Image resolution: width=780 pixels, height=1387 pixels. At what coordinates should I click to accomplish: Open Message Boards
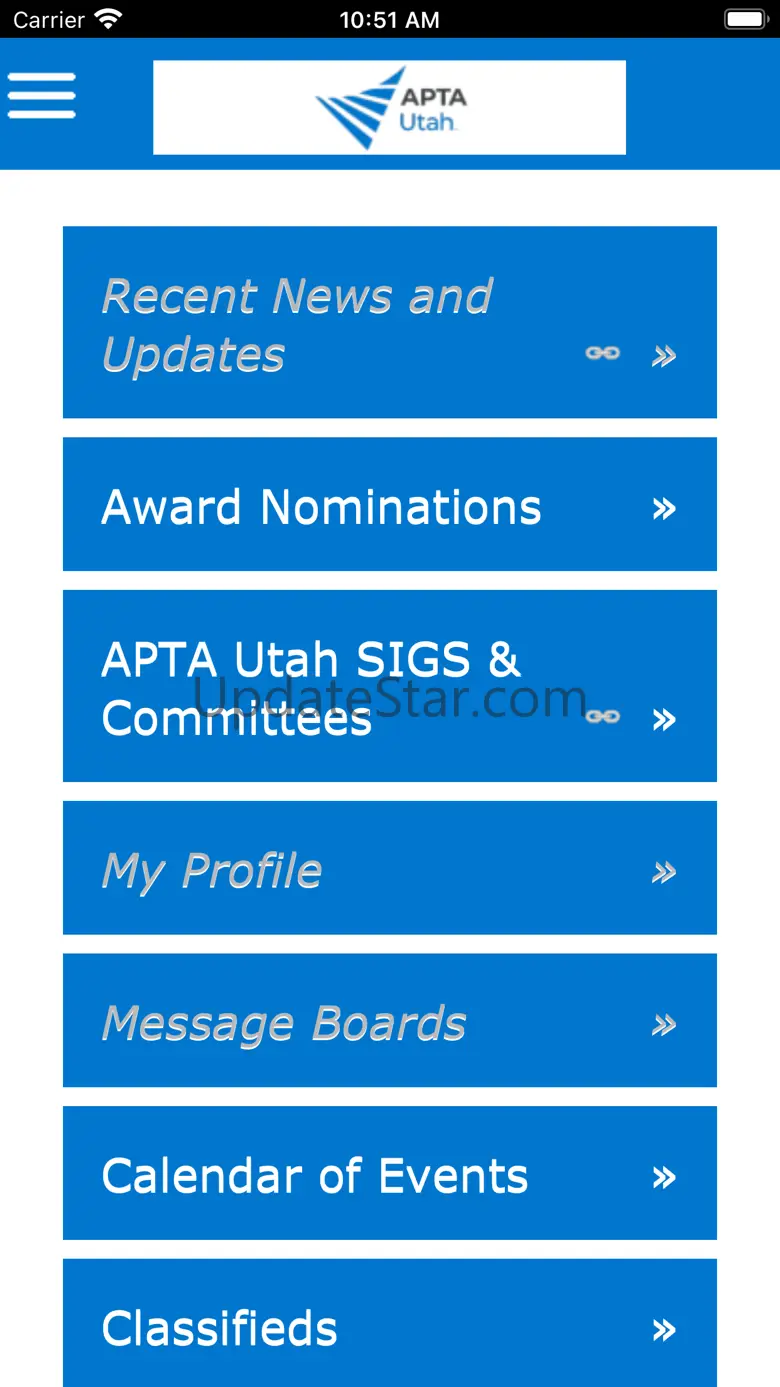[x=389, y=1020]
